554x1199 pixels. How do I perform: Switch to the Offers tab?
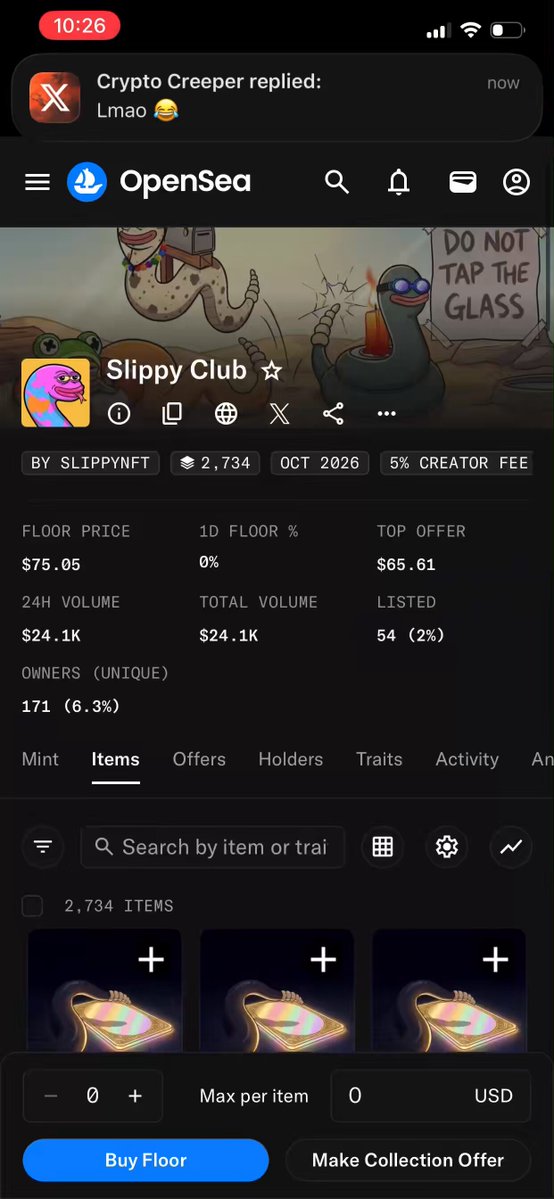click(199, 759)
